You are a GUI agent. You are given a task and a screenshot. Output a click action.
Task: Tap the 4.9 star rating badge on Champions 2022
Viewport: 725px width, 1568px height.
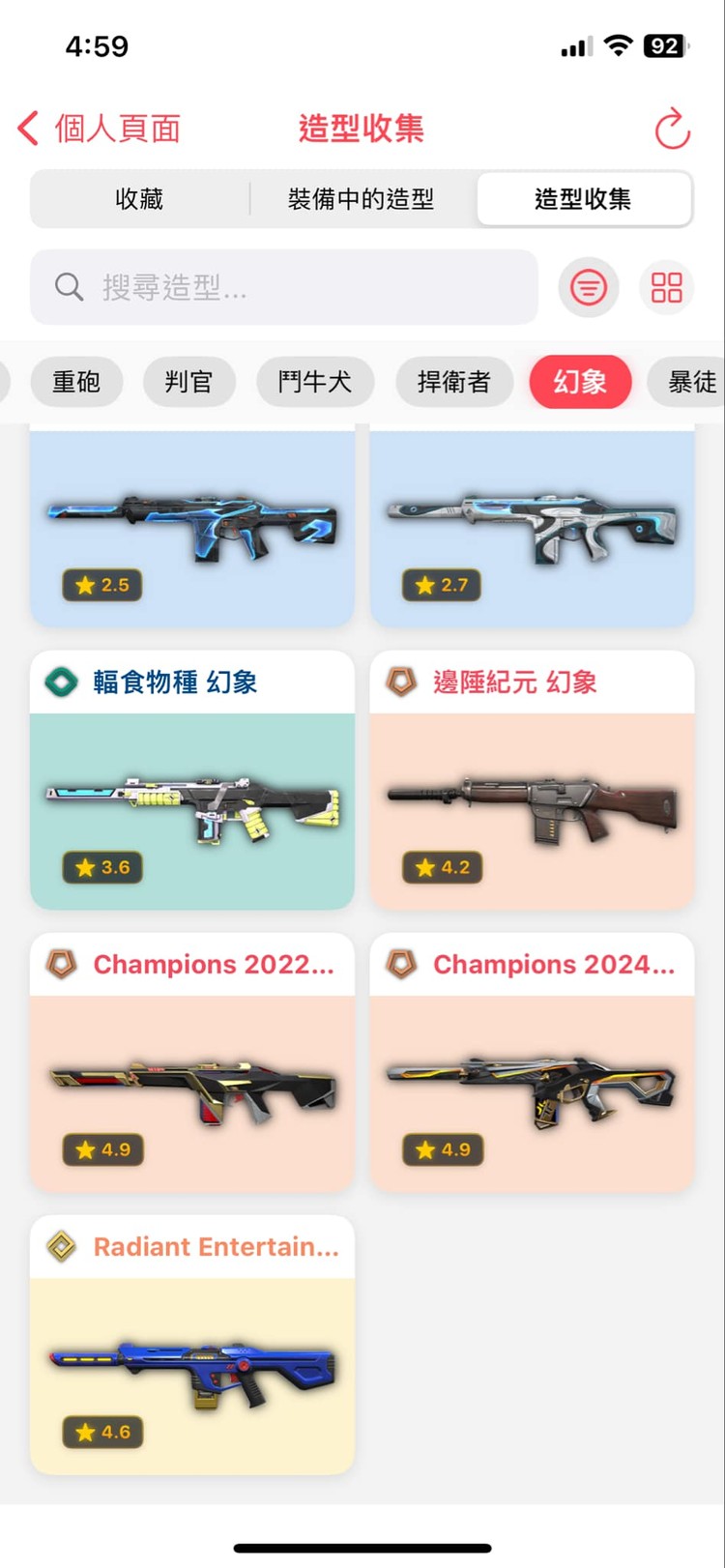coord(102,1149)
